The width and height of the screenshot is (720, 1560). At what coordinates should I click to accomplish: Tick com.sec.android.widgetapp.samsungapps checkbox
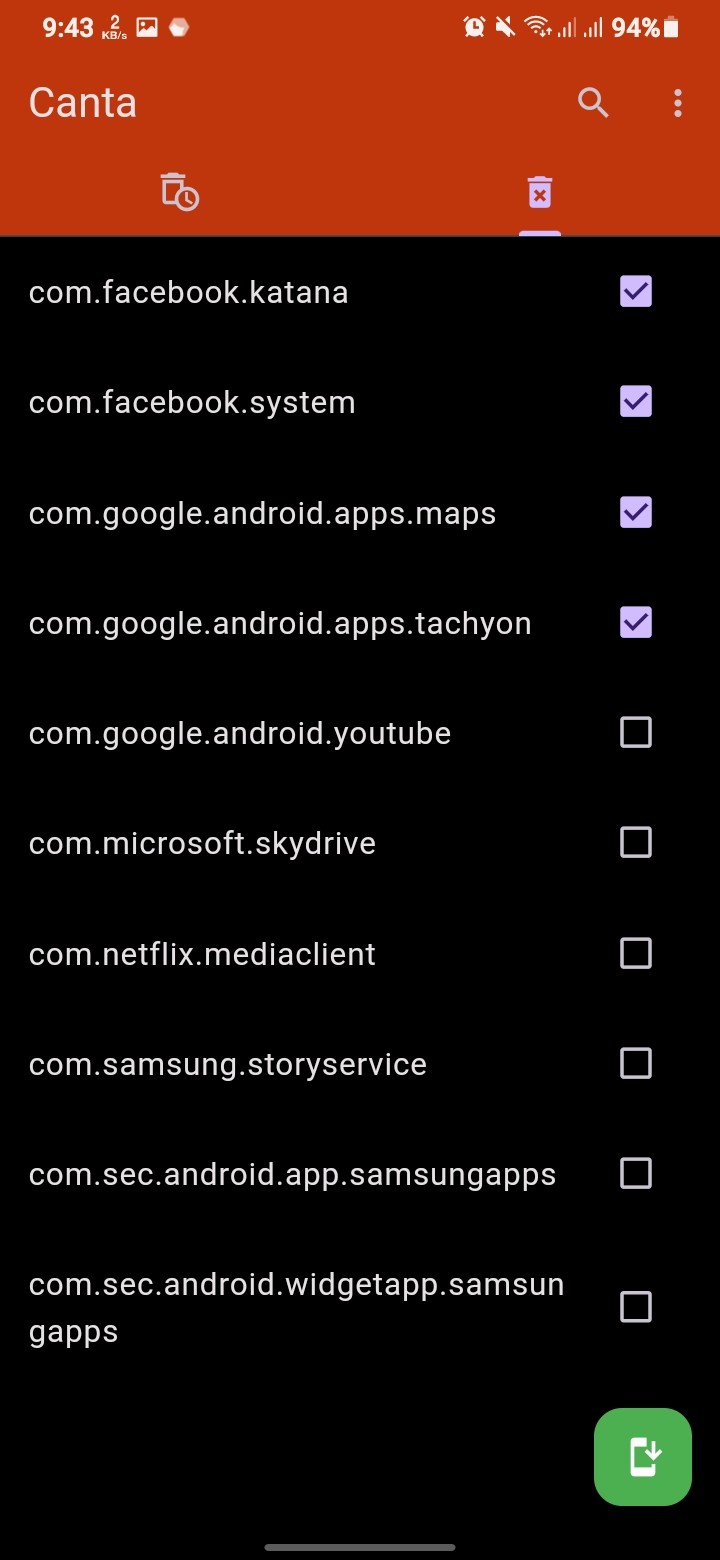(x=636, y=1307)
